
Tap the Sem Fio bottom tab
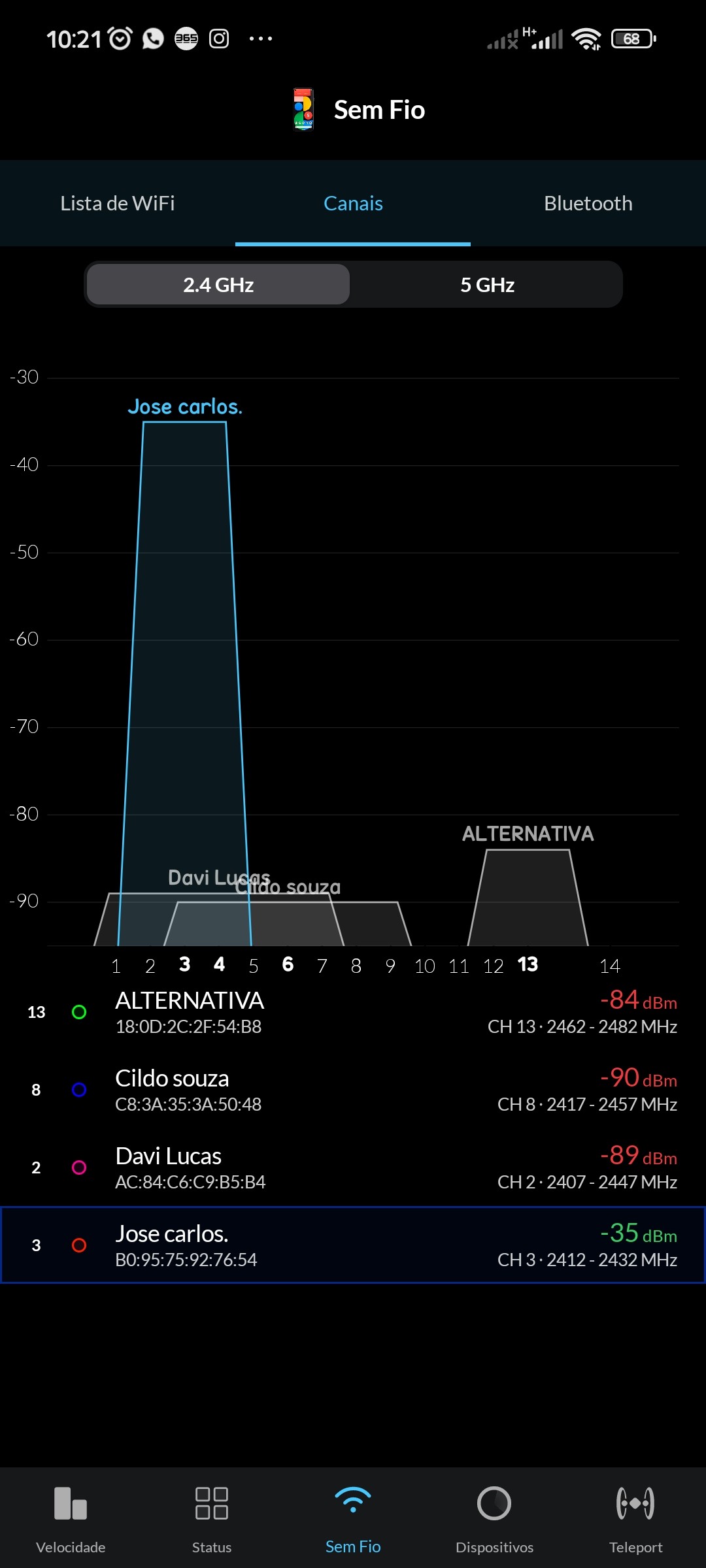pos(353,1517)
